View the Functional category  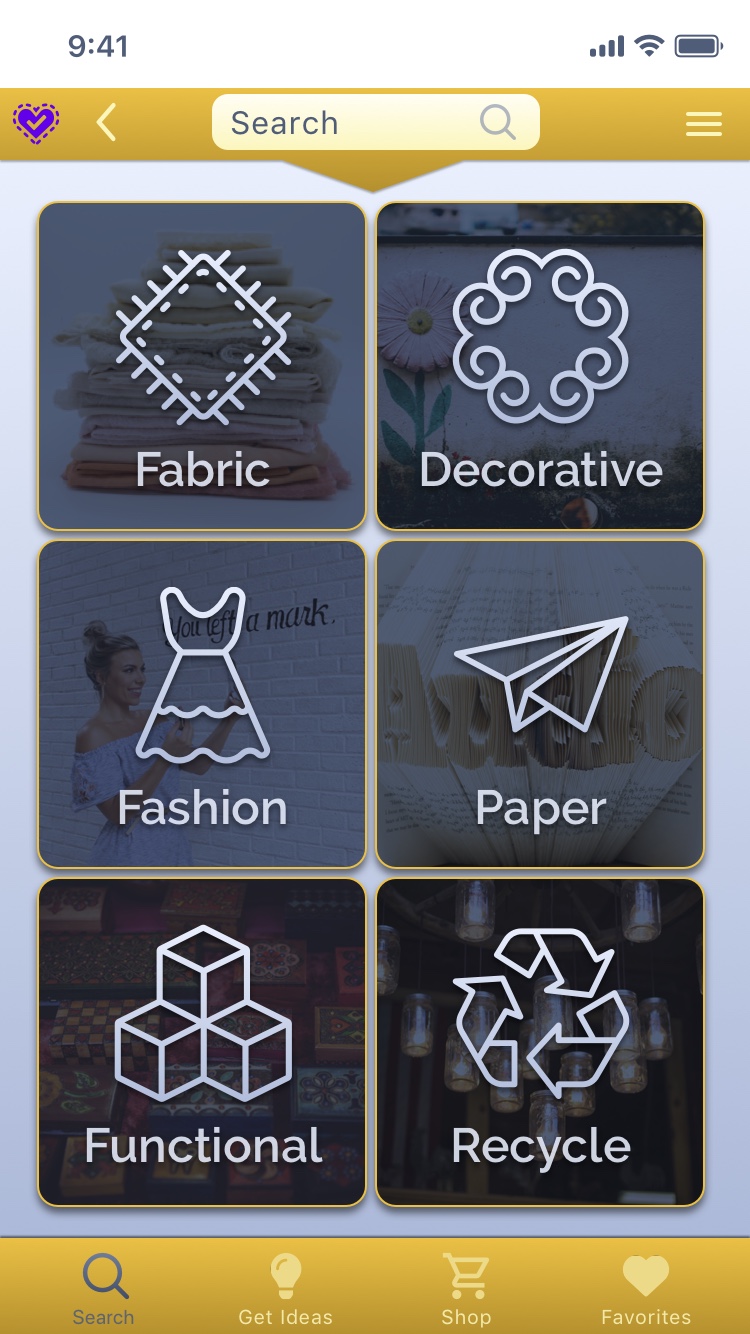(x=202, y=1042)
